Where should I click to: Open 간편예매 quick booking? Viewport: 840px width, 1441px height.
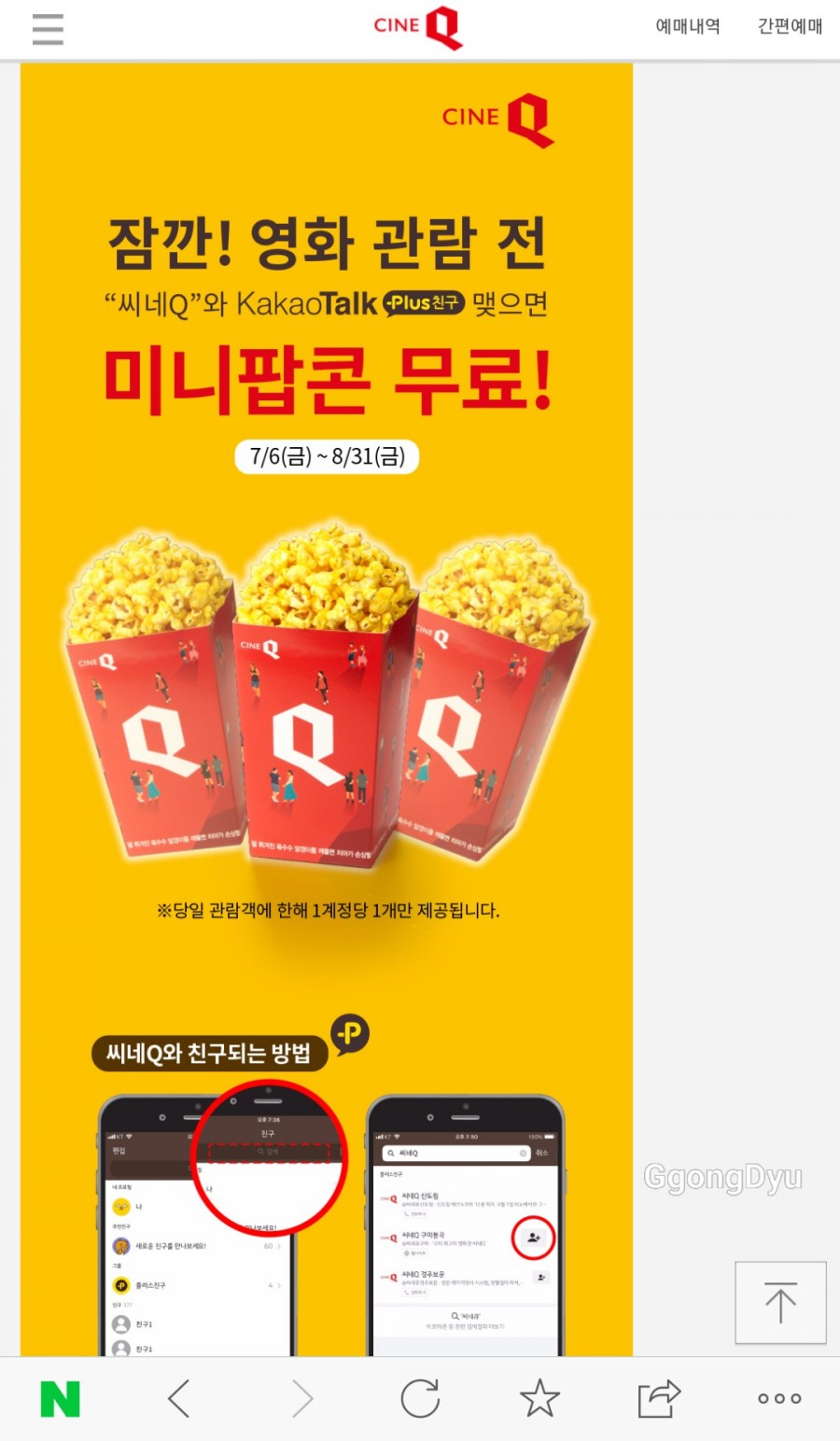tap(790, 26)
